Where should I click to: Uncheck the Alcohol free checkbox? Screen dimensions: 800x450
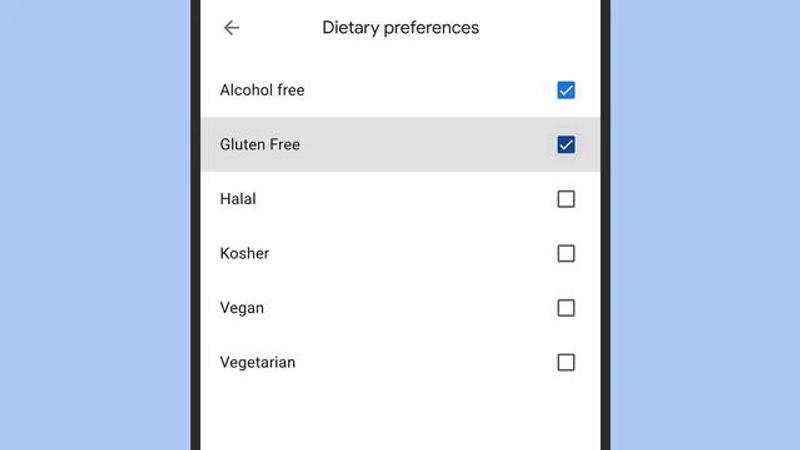pos(566,90)
